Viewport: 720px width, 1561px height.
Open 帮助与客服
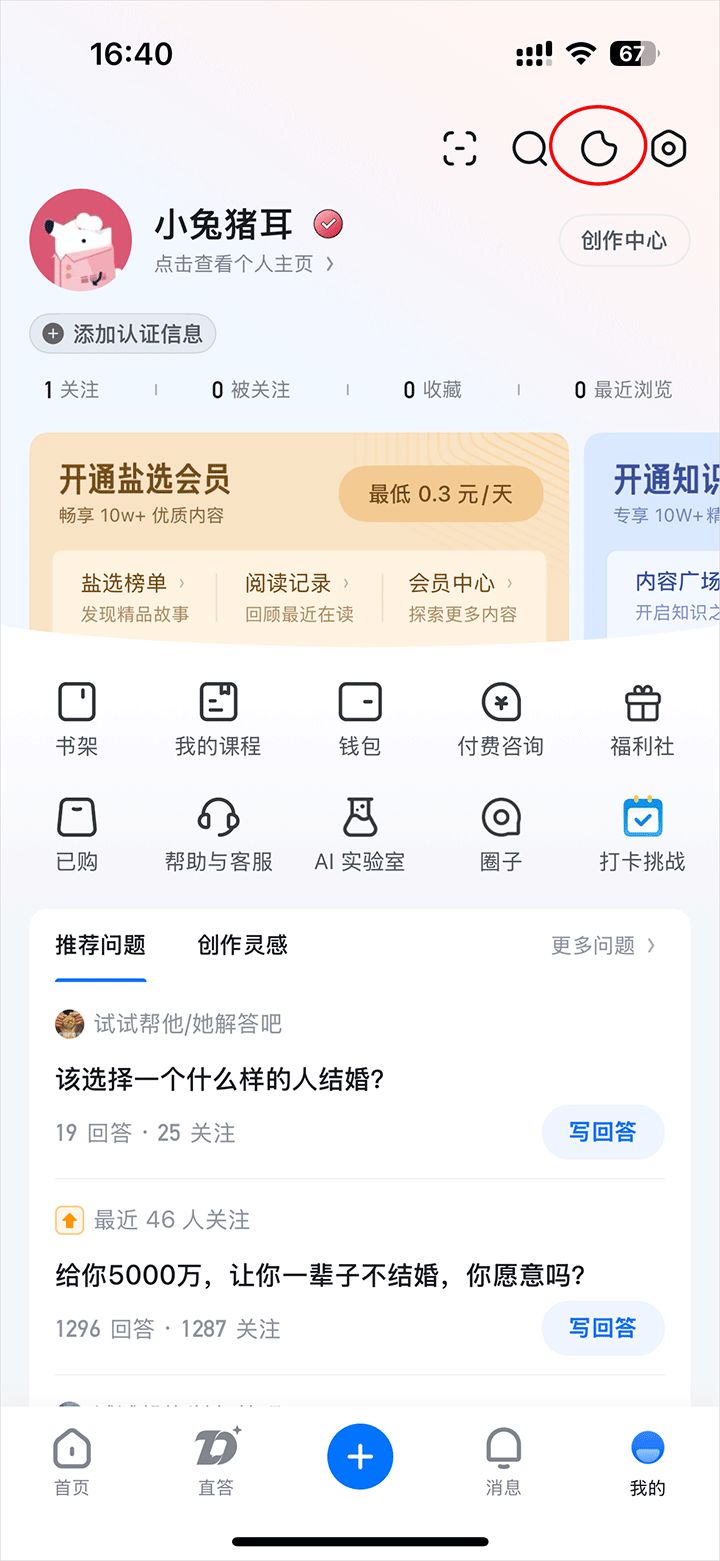click(x=218, y=835)
